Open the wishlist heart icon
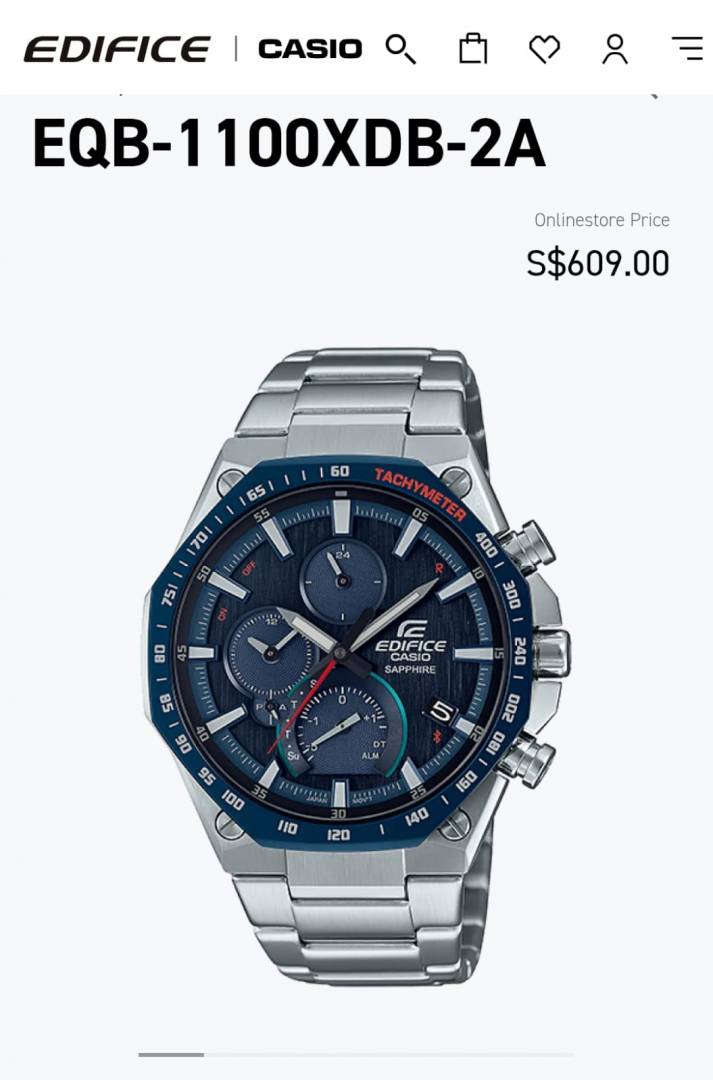This screenshot has height=1080, width=713. pyautogui.click(x=544, y=48)
